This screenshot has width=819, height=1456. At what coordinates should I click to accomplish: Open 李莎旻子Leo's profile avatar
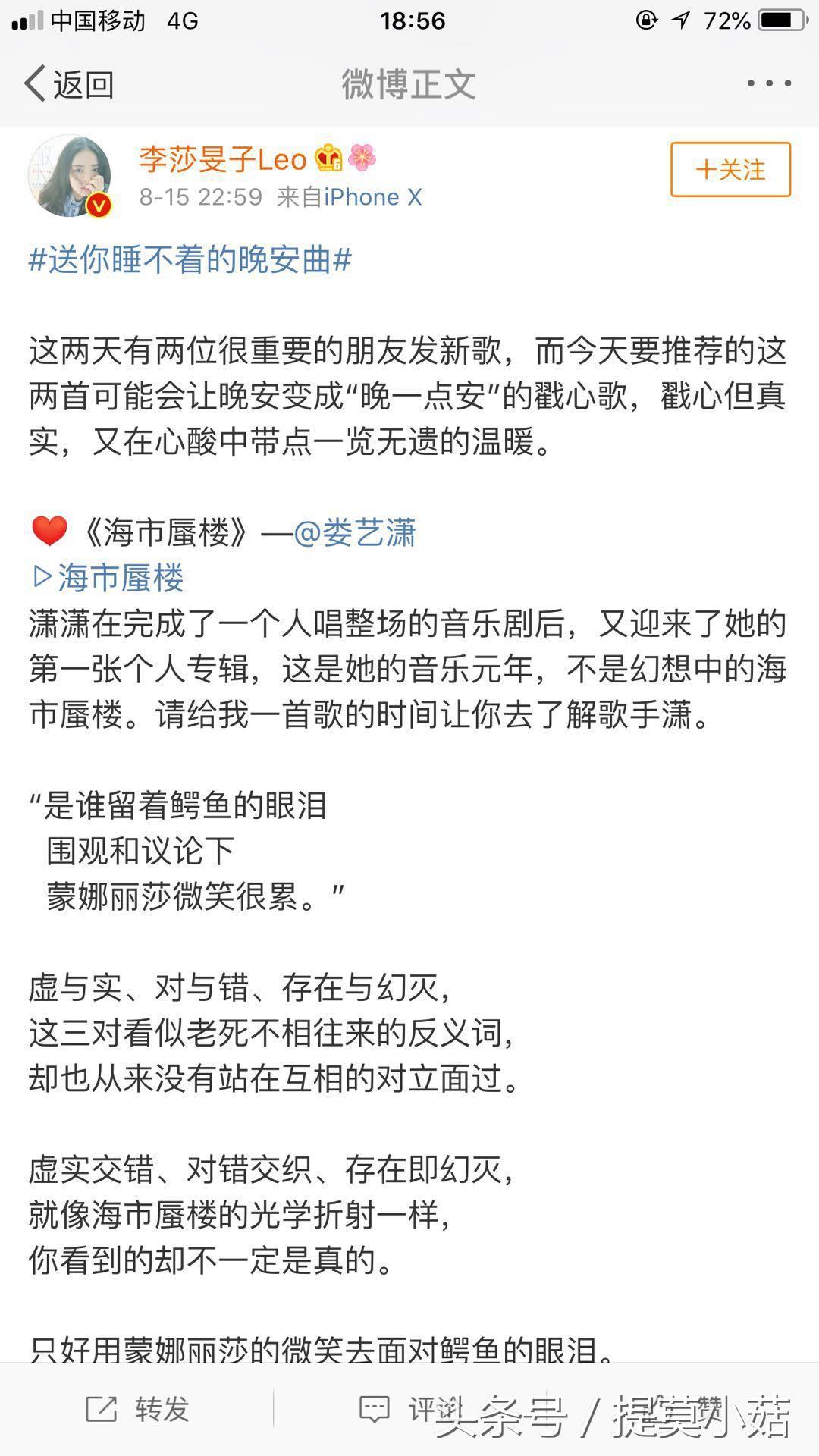tap(70, 176)
